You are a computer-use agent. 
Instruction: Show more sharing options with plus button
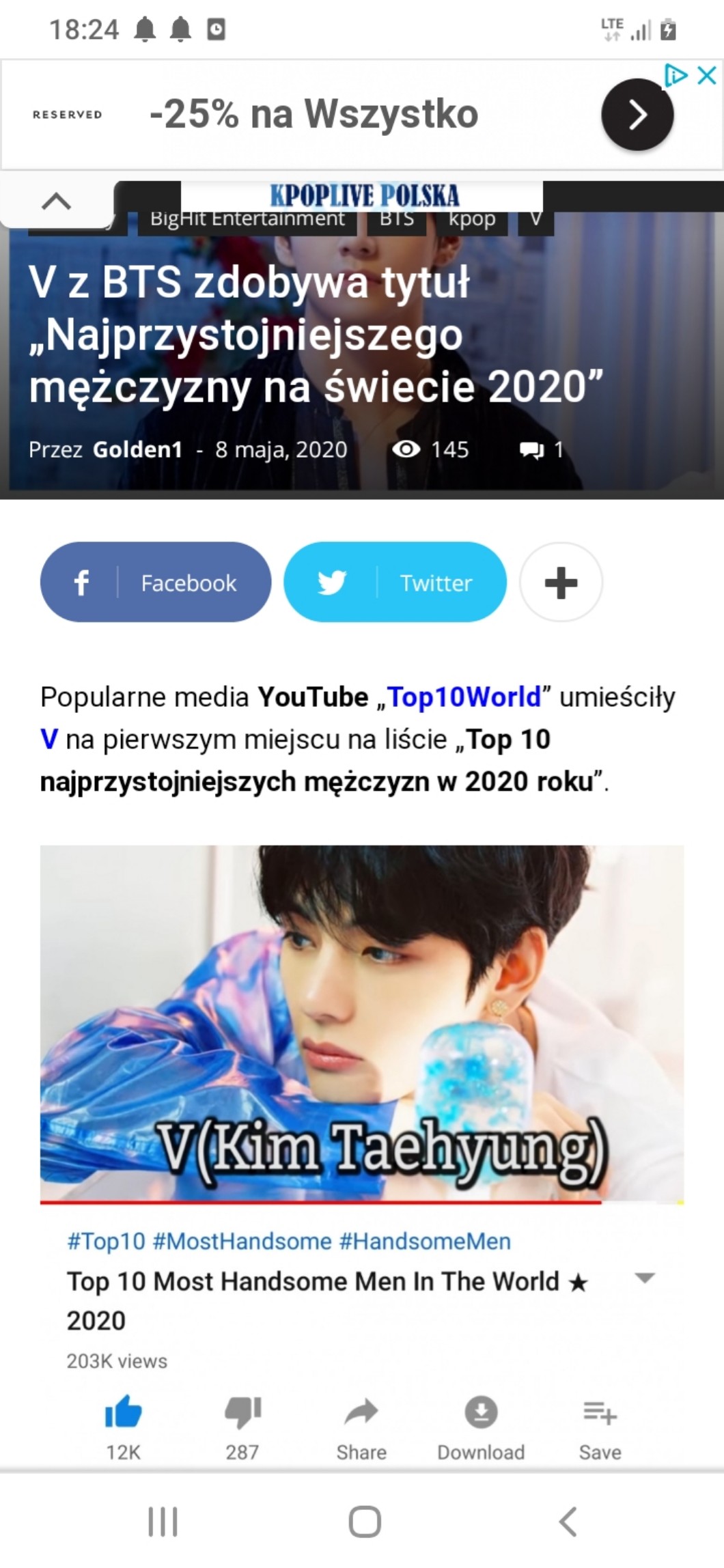(x=561, y=583)
